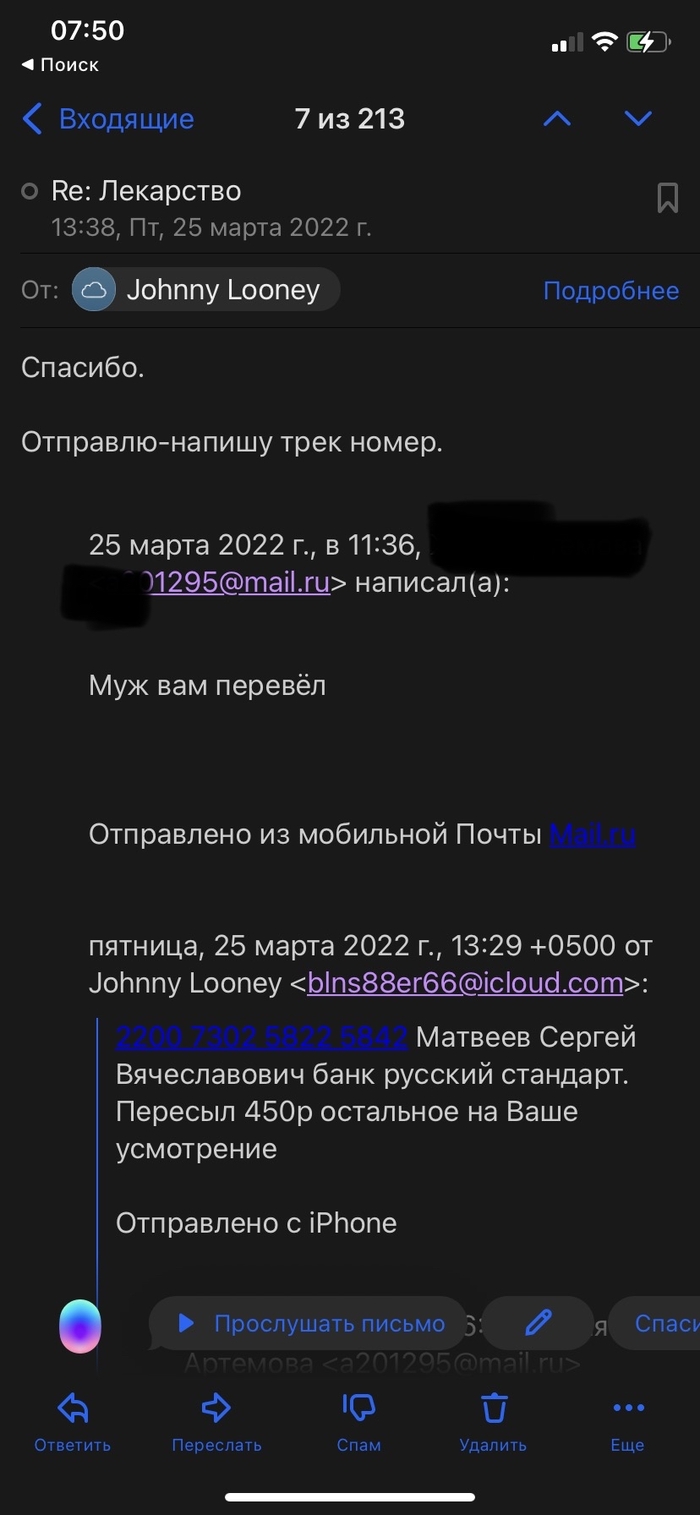Tap the blns88er66@icloud.com address link
700x1515 pixels.
click(x=465, y=983)
